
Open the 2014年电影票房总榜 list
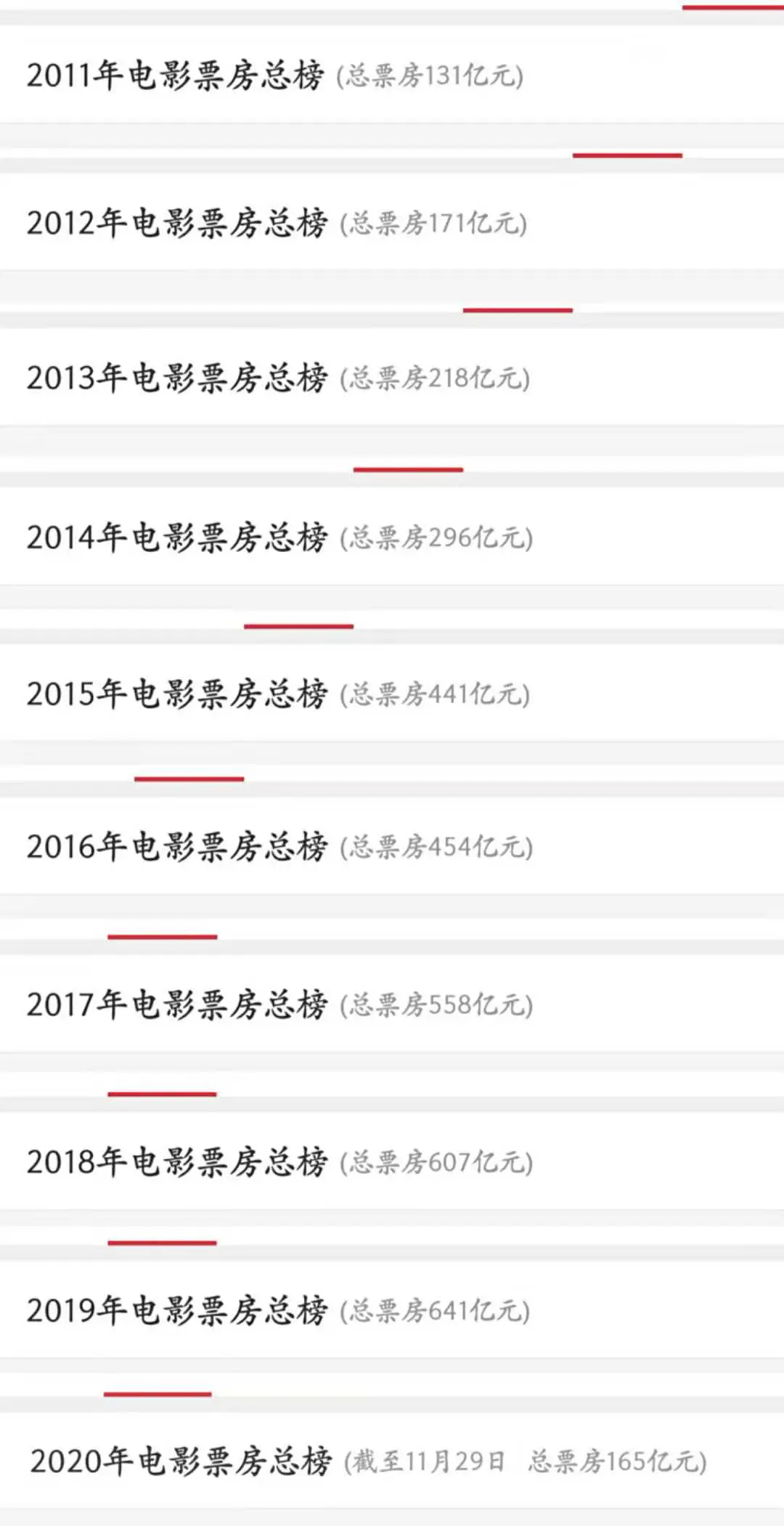coord(178,539)
